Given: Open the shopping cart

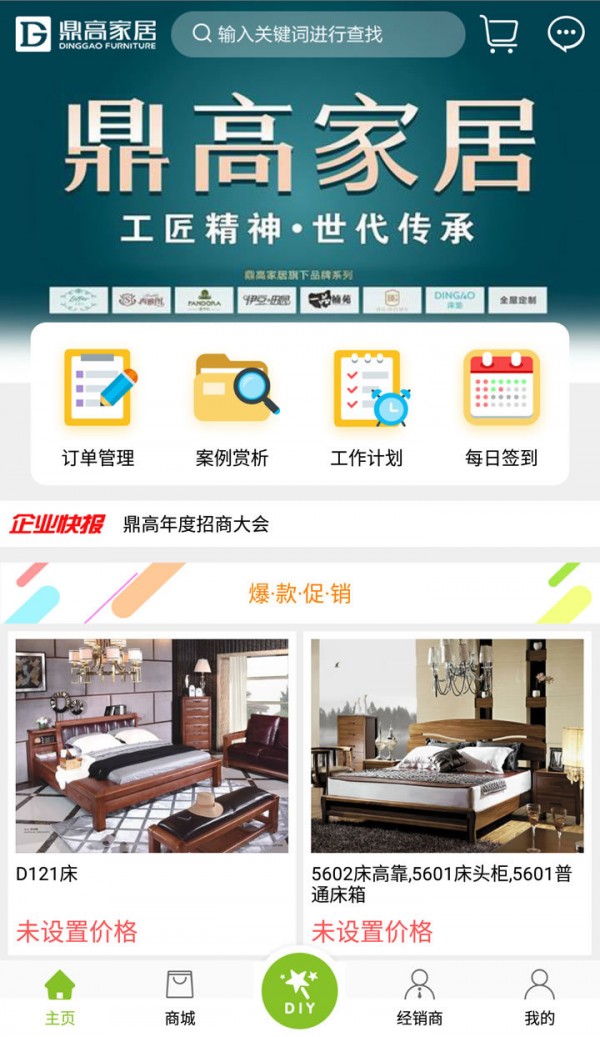Looking at the screenshot, I should [x=499, y=35].
